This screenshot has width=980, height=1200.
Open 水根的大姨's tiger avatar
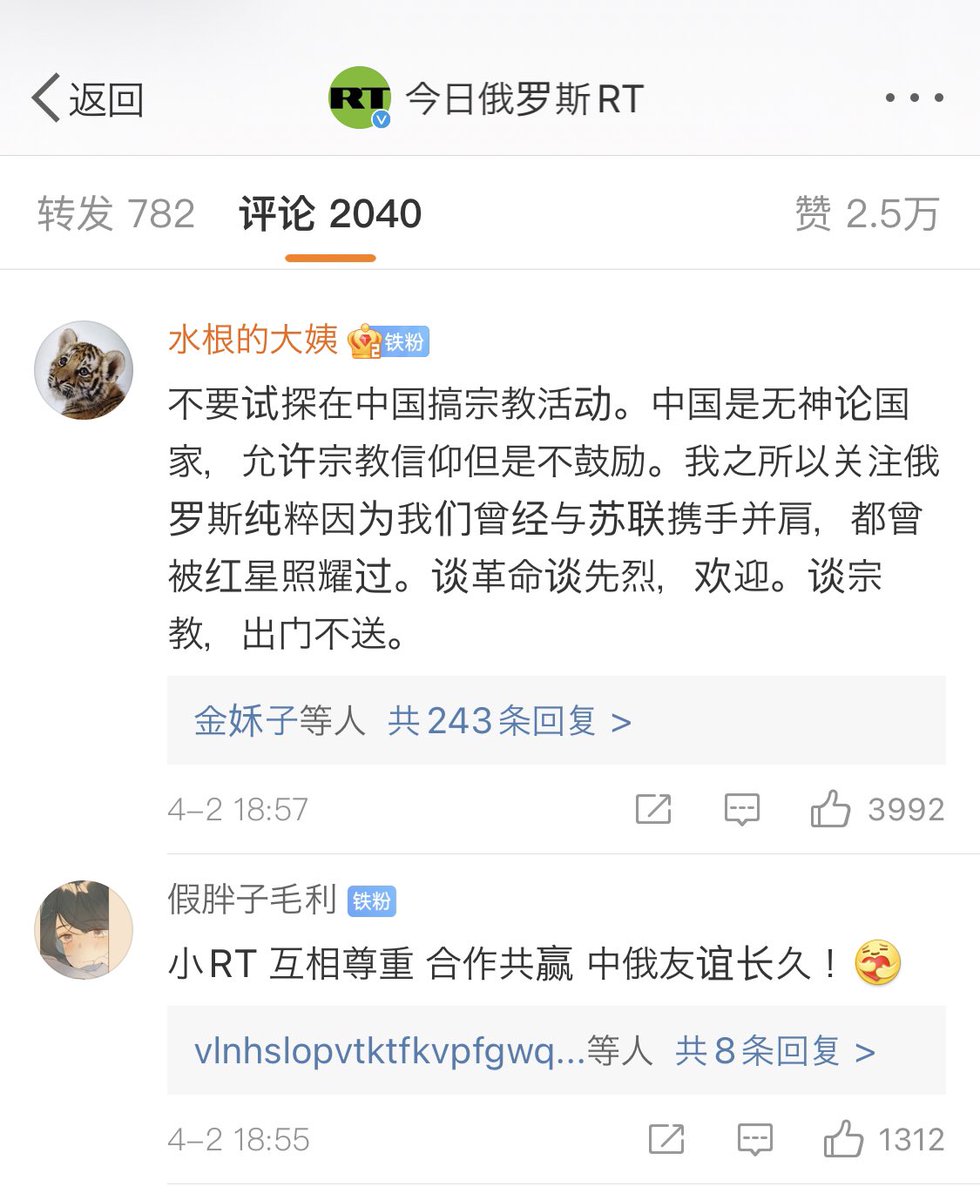coord(84,370)
